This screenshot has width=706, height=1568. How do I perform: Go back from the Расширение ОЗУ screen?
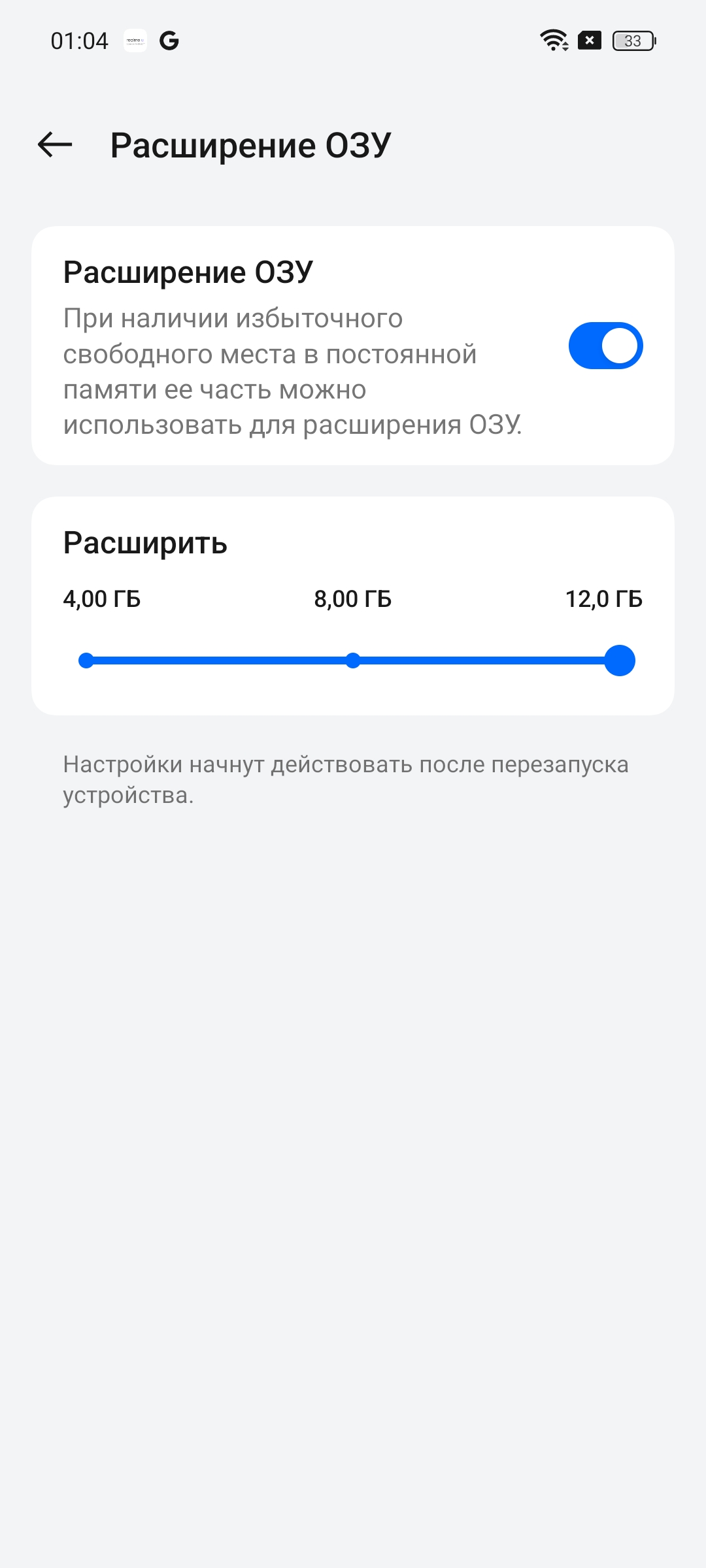[x=55, y=144]
